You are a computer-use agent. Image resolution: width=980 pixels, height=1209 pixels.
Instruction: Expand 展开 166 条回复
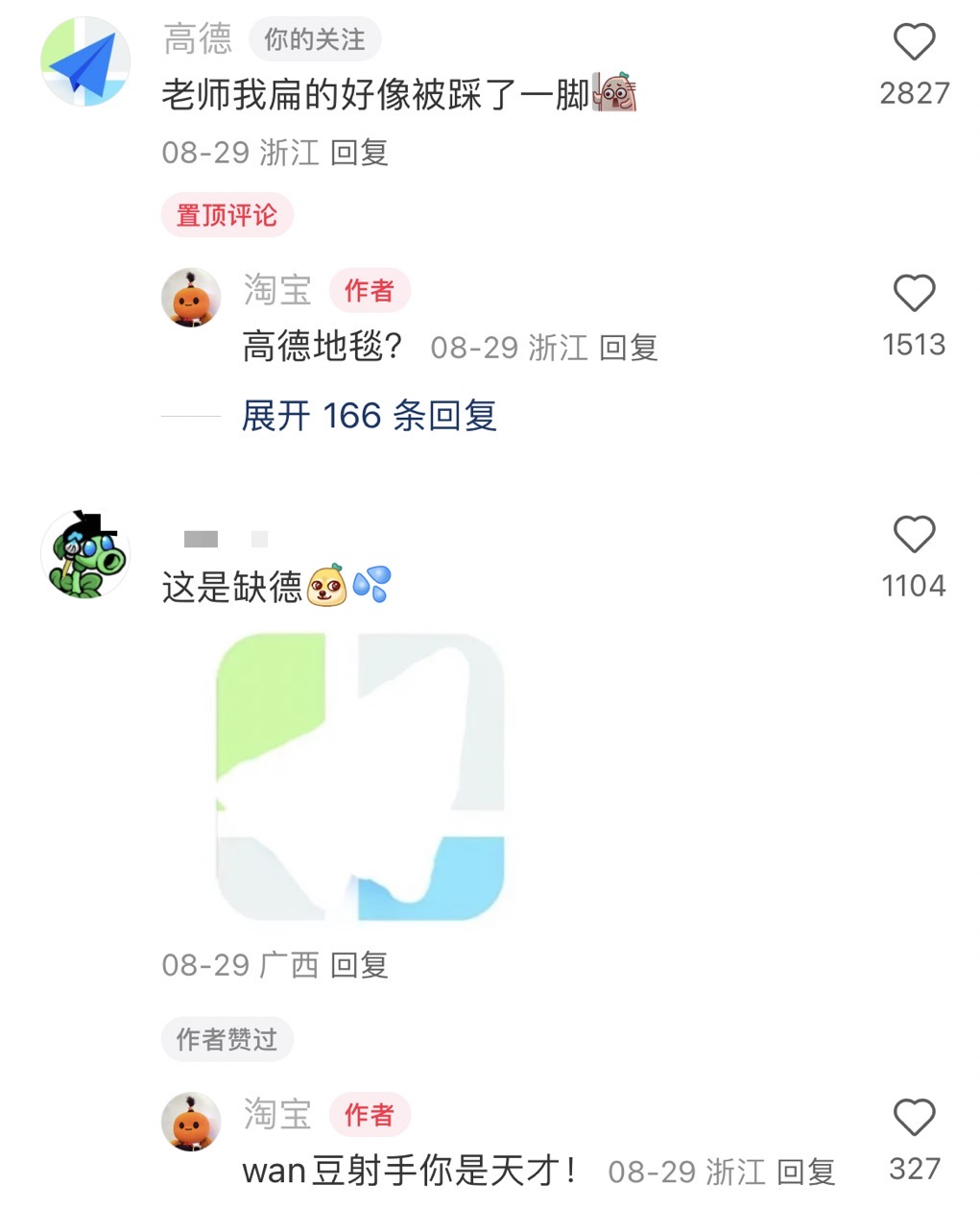(369, 416)
